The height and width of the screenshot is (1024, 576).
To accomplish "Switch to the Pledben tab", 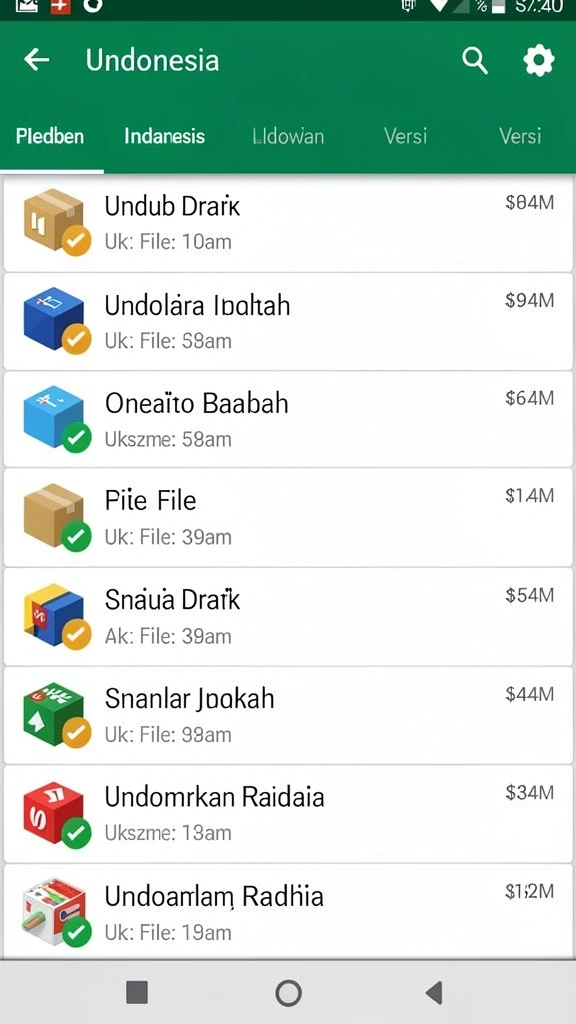I will pyautogui.click(x=50, y=136).
